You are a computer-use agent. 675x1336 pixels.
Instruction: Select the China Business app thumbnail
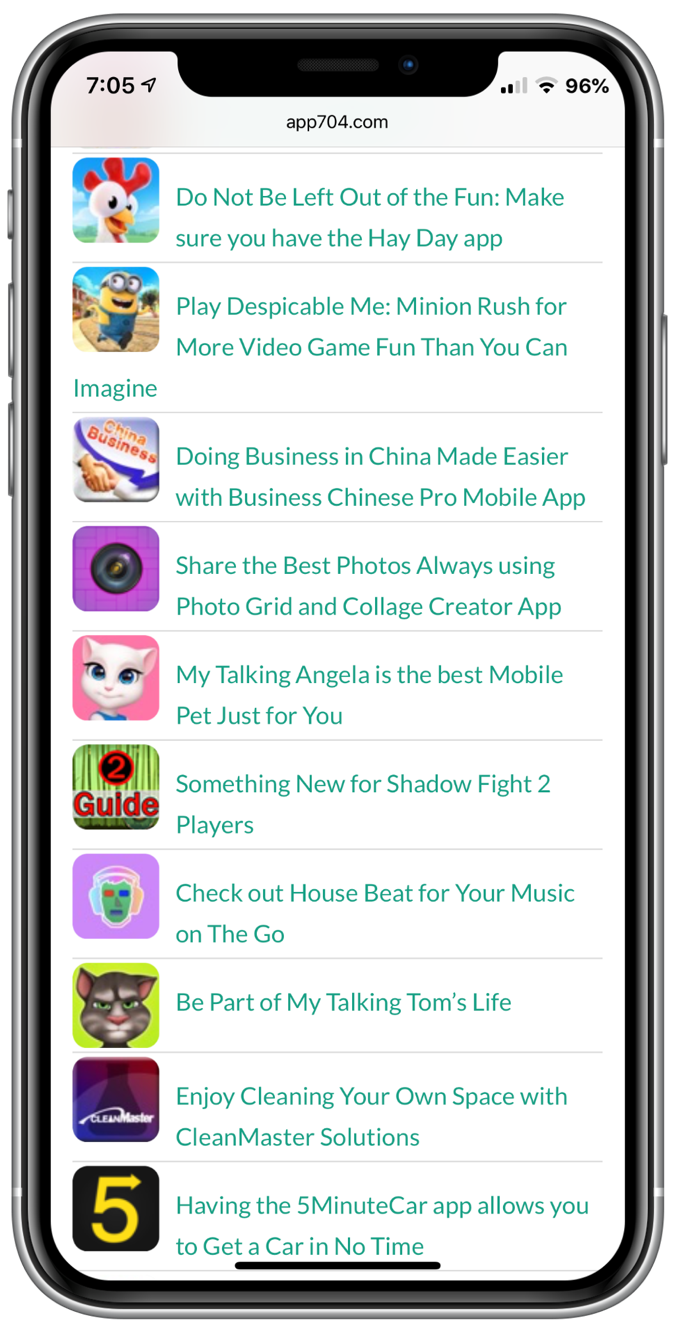[x=116, y=459]
